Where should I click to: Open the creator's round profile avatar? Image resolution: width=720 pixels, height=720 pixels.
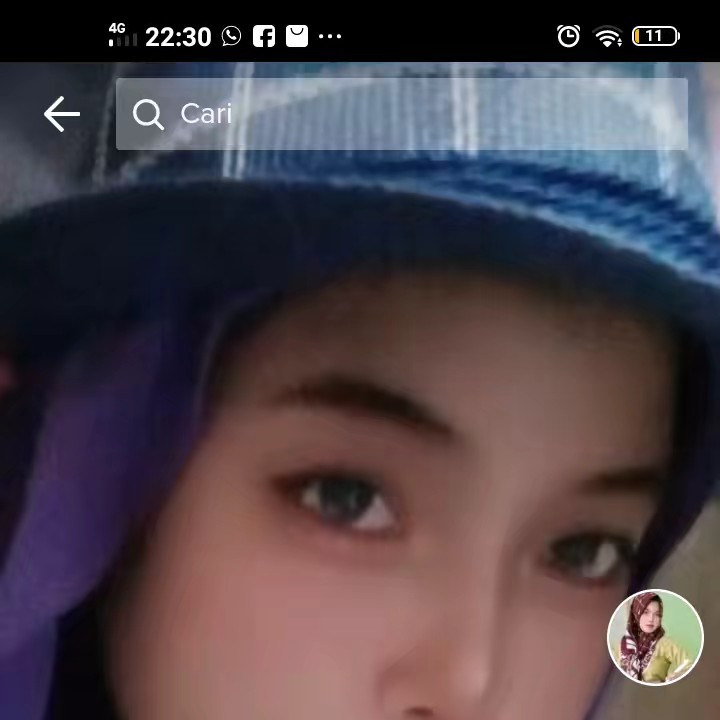point(655,637)
